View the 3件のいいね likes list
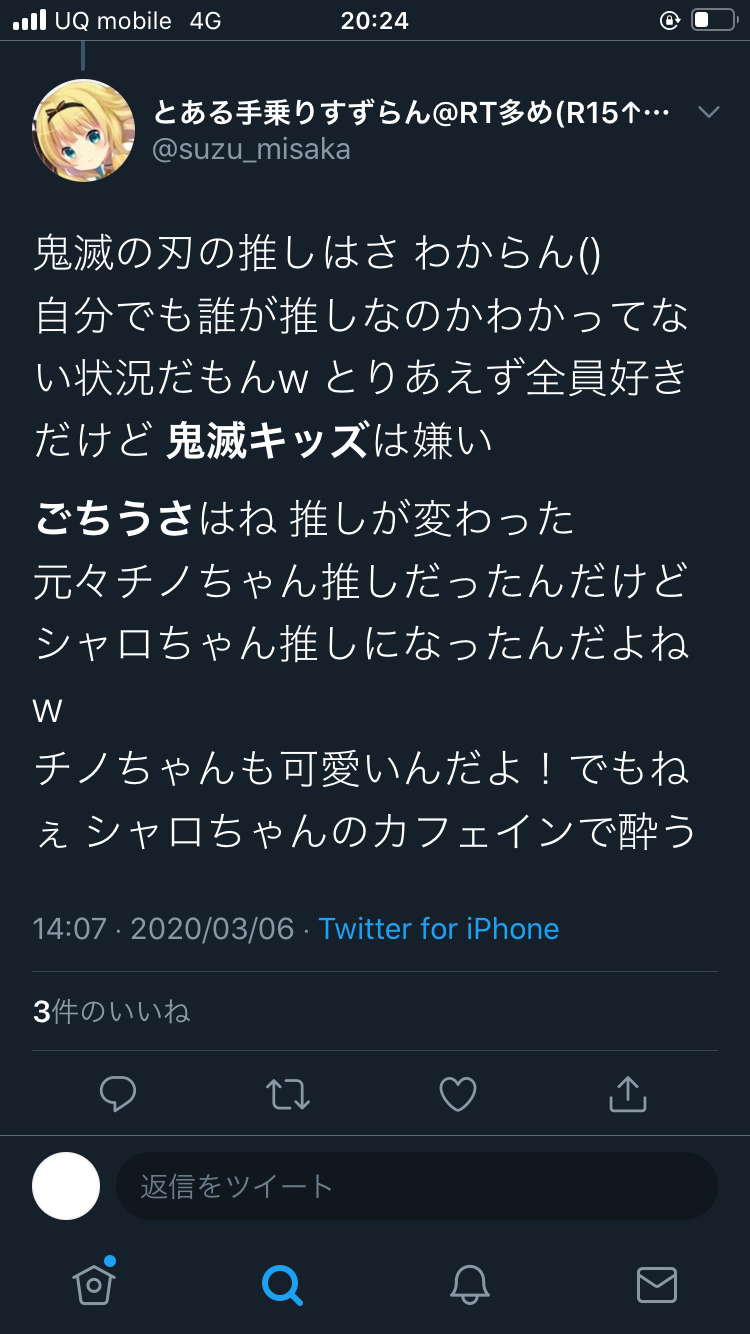 (111, 1011)
